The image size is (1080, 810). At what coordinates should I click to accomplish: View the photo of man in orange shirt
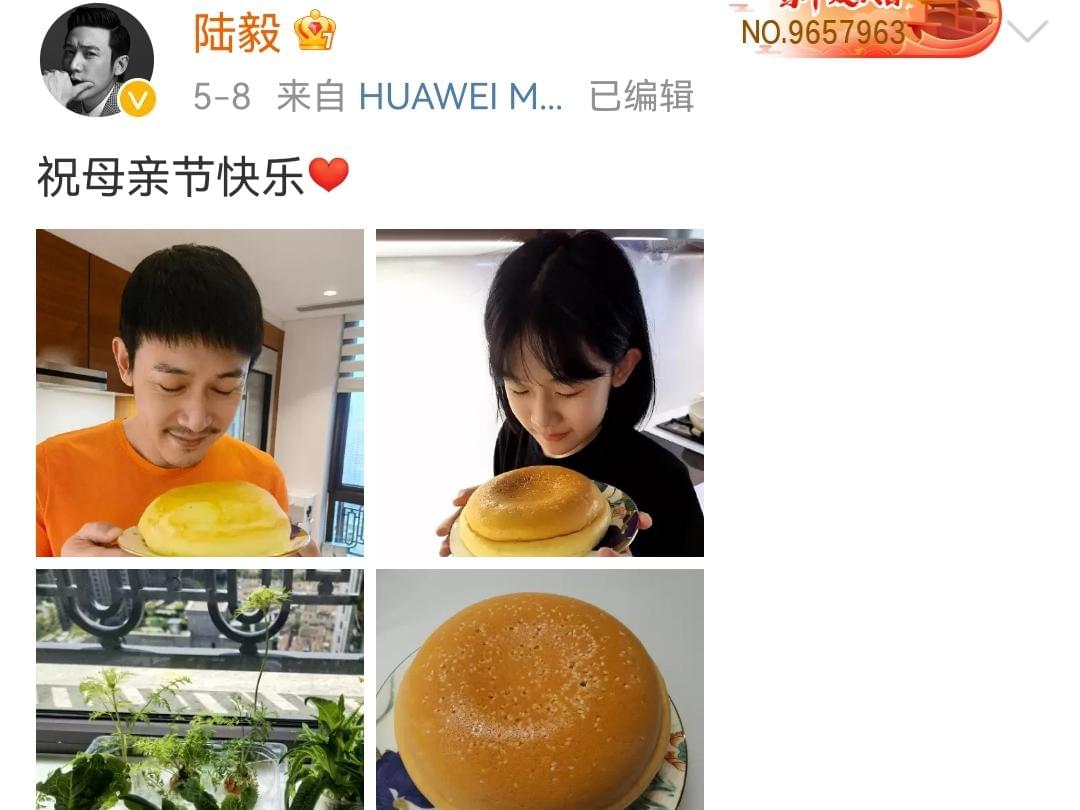coord(200,393)
